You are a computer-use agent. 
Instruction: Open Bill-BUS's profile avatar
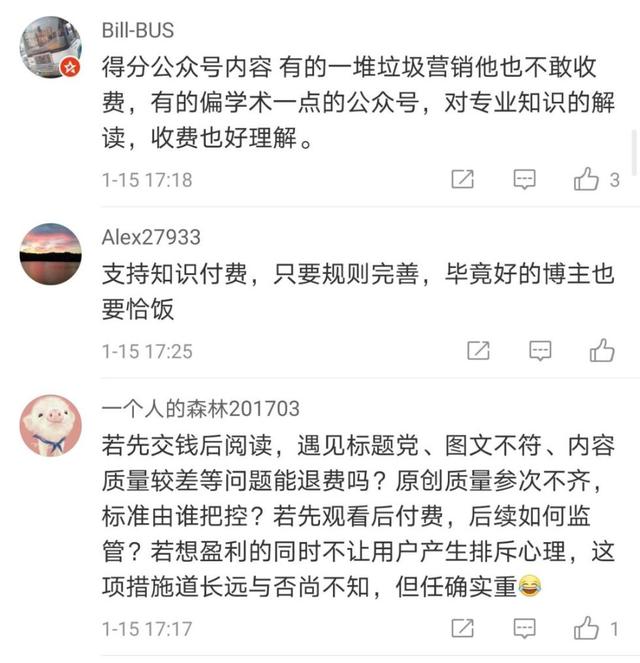(x=50, y=47)
